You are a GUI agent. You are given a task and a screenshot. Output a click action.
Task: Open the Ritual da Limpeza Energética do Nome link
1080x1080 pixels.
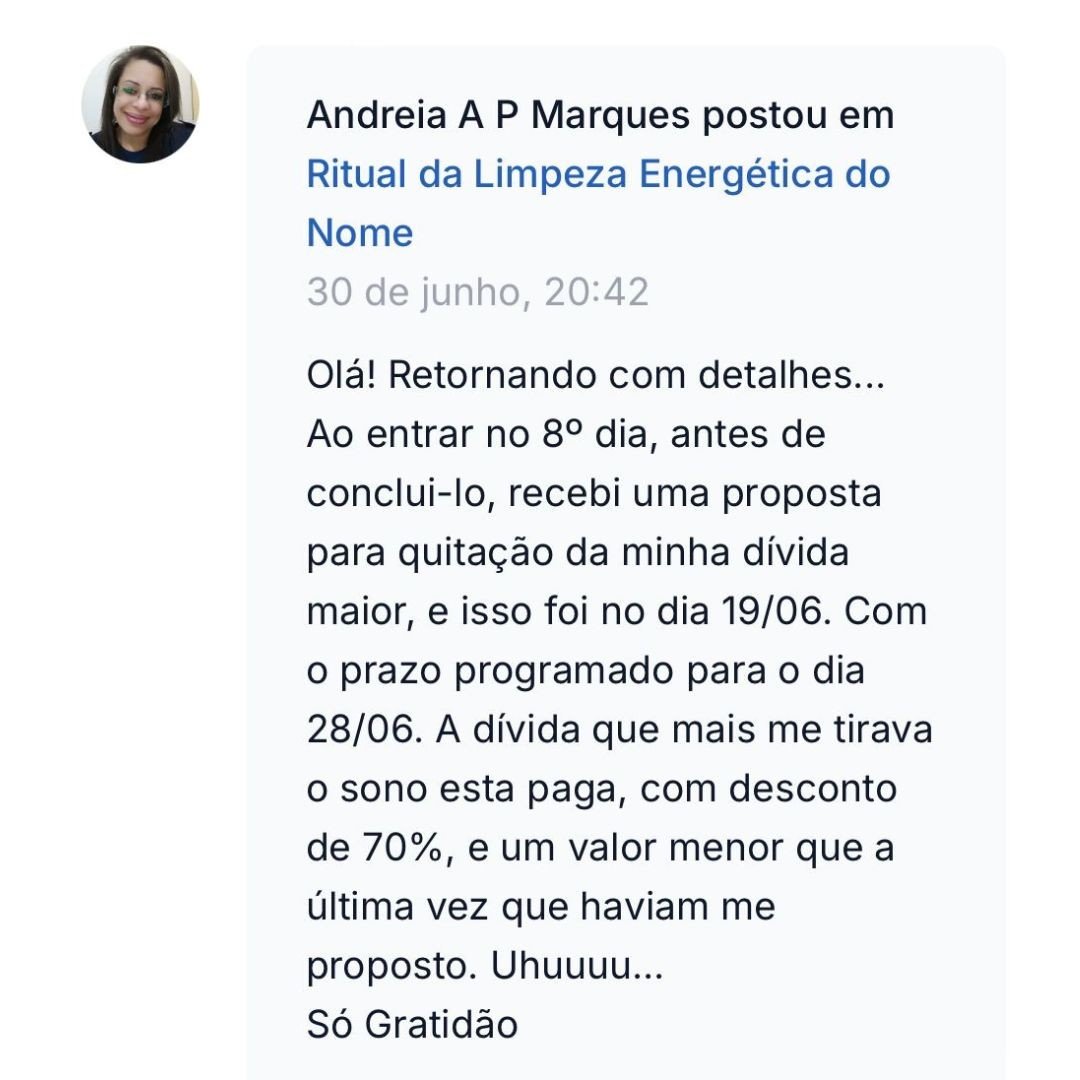coord(597,175)
